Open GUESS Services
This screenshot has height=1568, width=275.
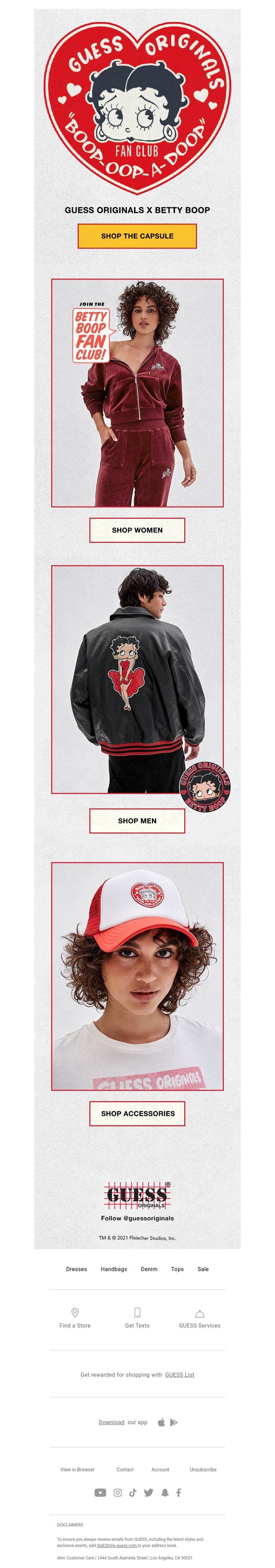(200, 1324)
